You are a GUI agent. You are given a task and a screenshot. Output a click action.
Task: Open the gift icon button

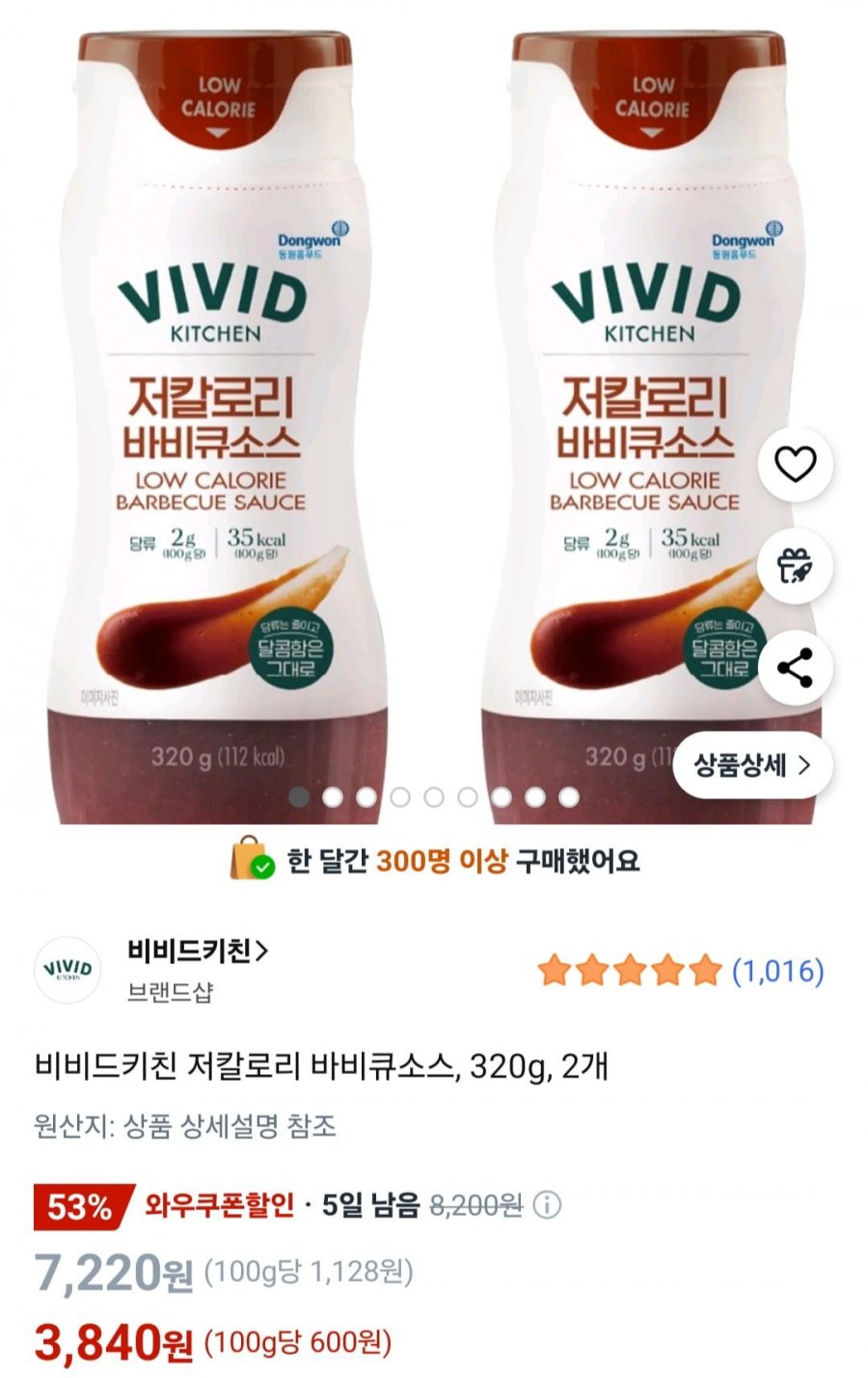(795, 566)
